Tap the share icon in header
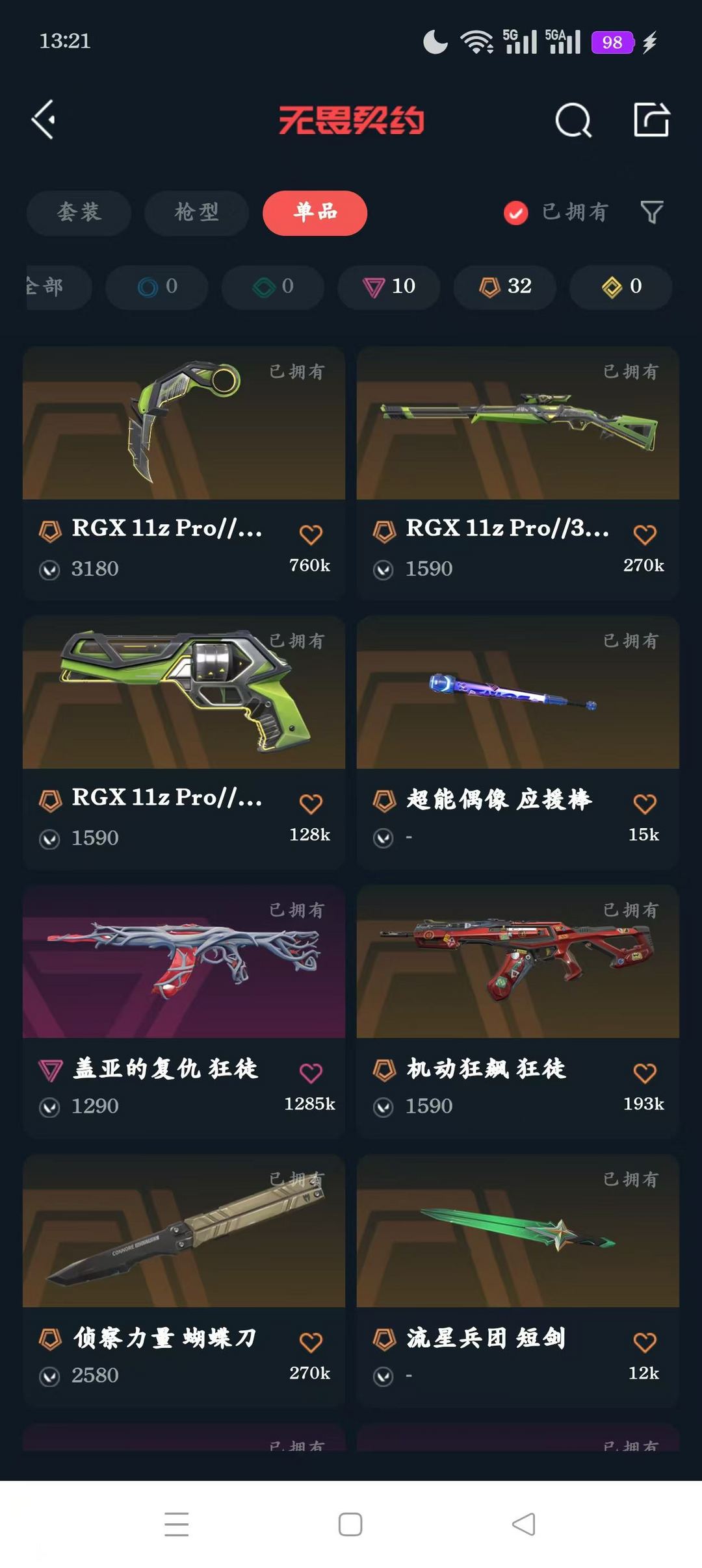 pos(651,120)
